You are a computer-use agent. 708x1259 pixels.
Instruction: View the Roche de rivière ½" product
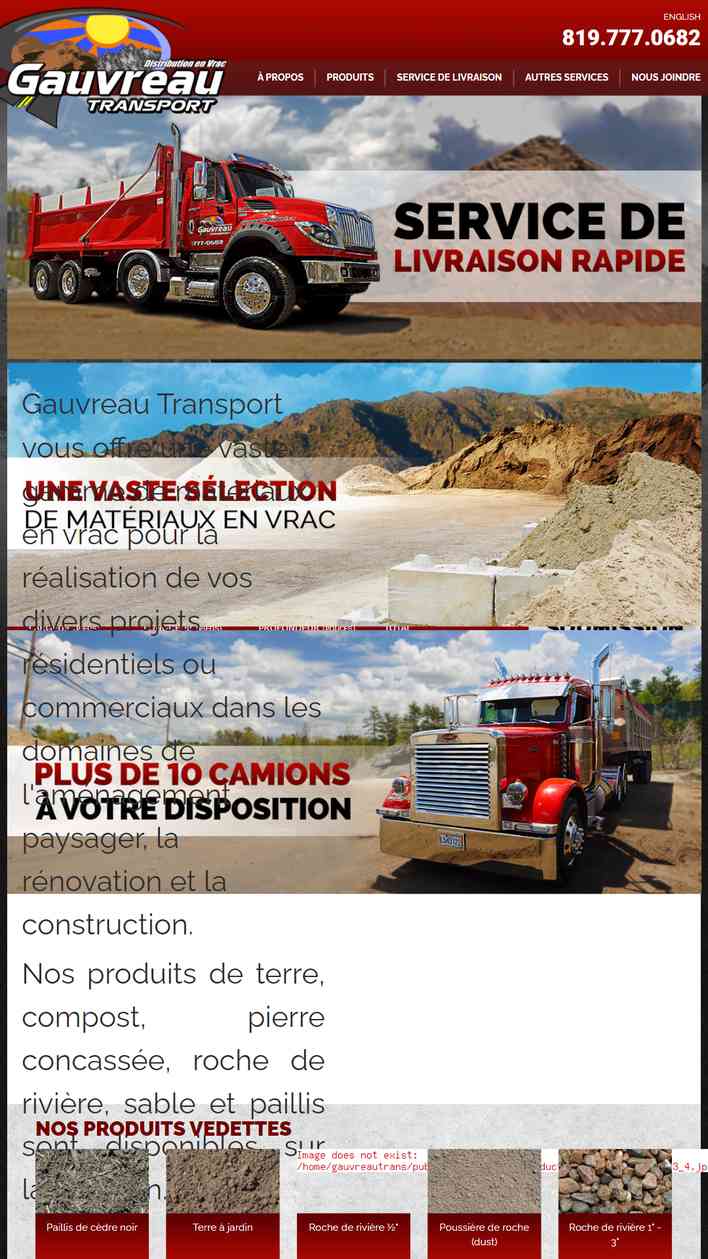pyautogui.click(x=353, y=1204)
